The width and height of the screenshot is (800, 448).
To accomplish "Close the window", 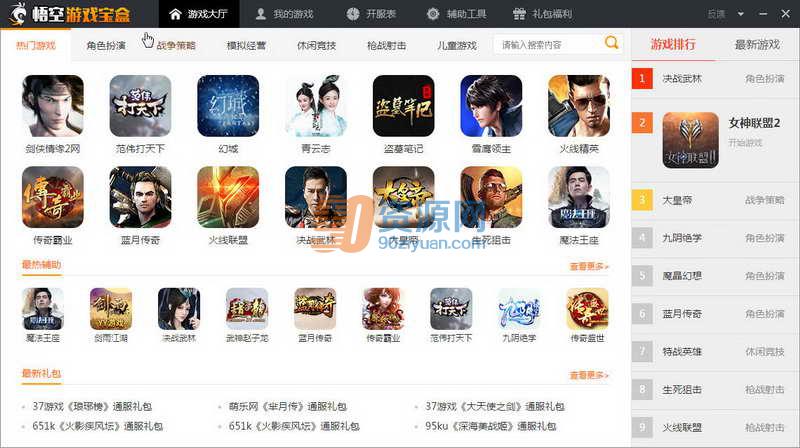I will click(x=787, y=13).
